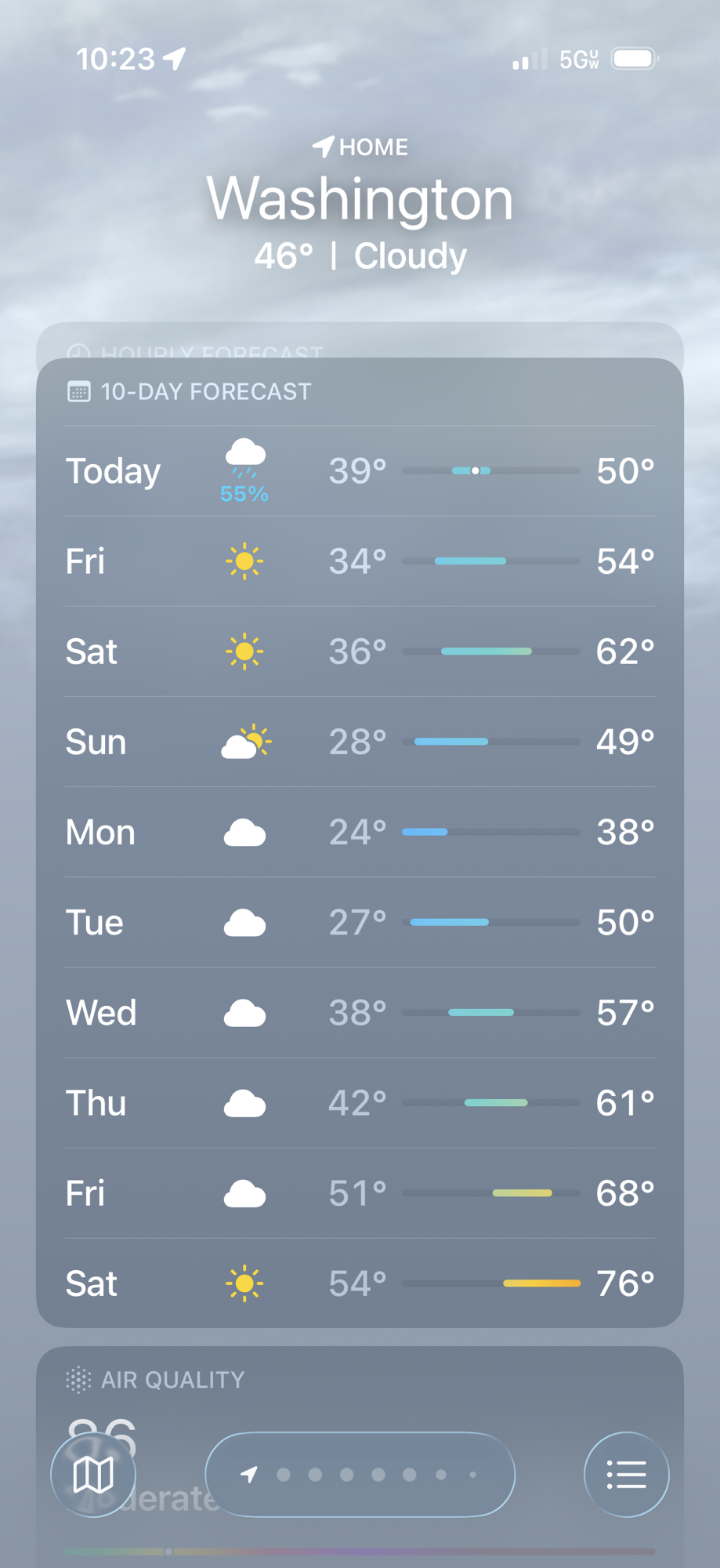The image size is (720, 1568).
Task: Open the Fri forecast with 54° high
Action: 360,561
